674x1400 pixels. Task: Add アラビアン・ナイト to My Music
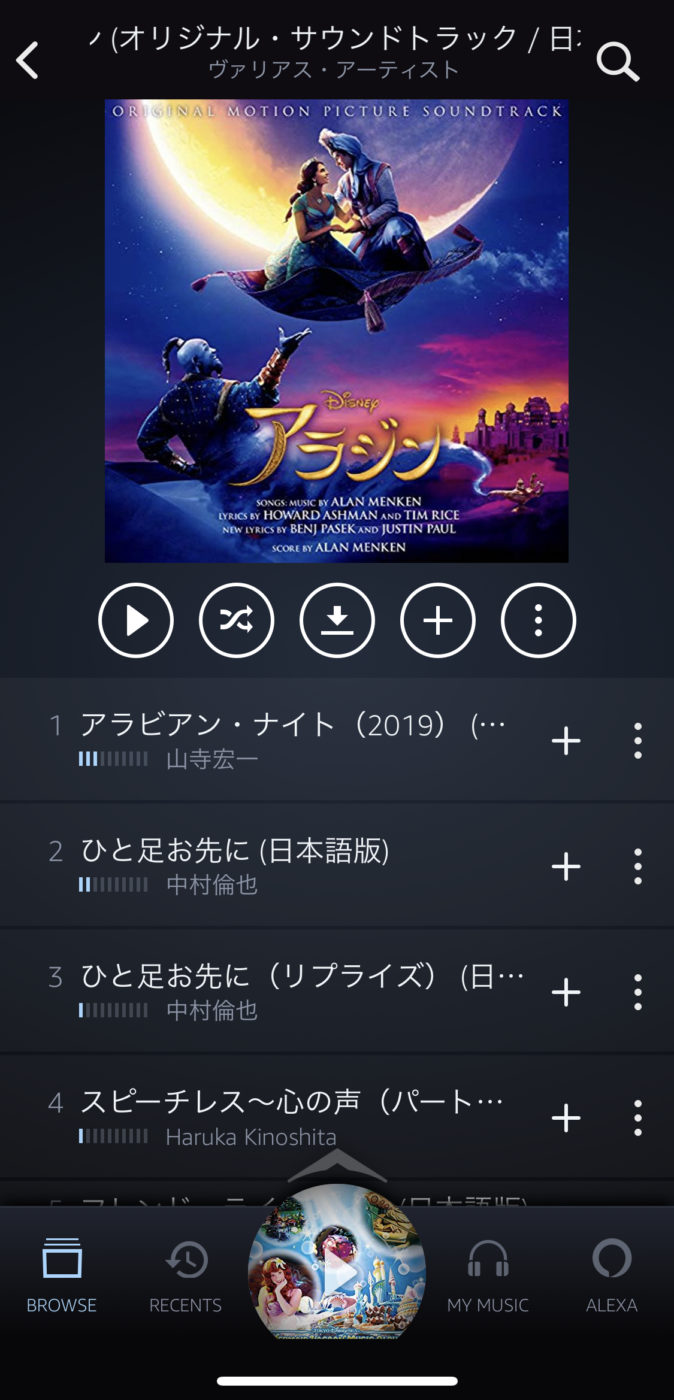(x=566, y=741)
